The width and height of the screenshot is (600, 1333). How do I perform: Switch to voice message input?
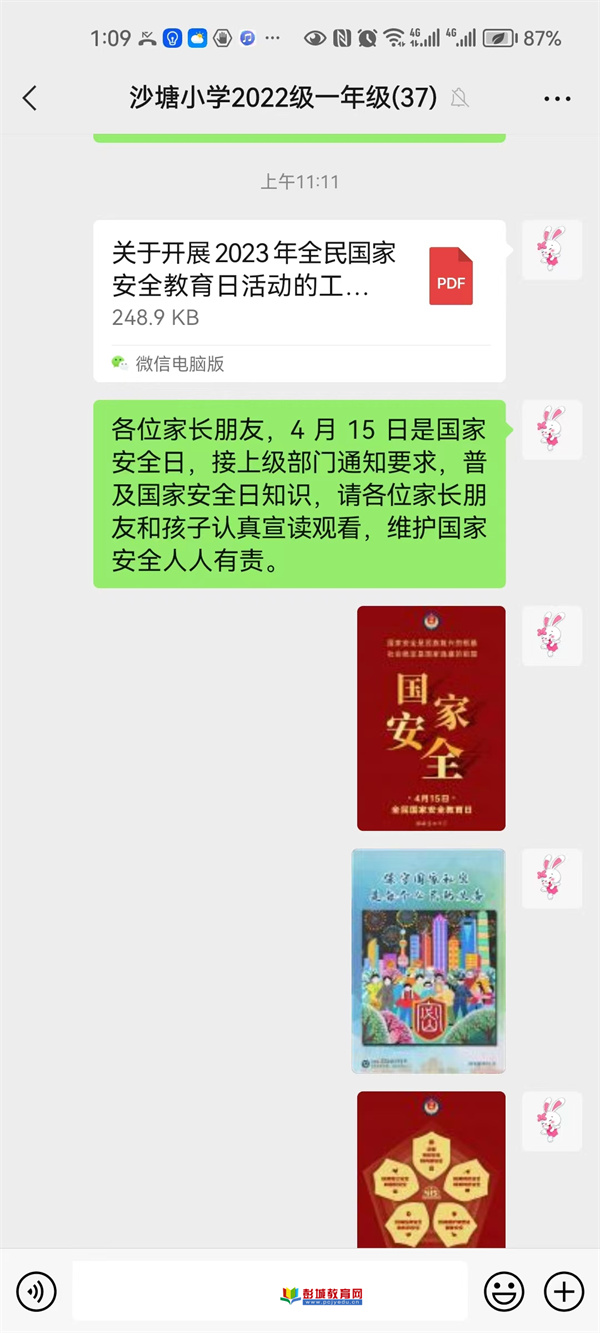click(x=36, y=1292)
